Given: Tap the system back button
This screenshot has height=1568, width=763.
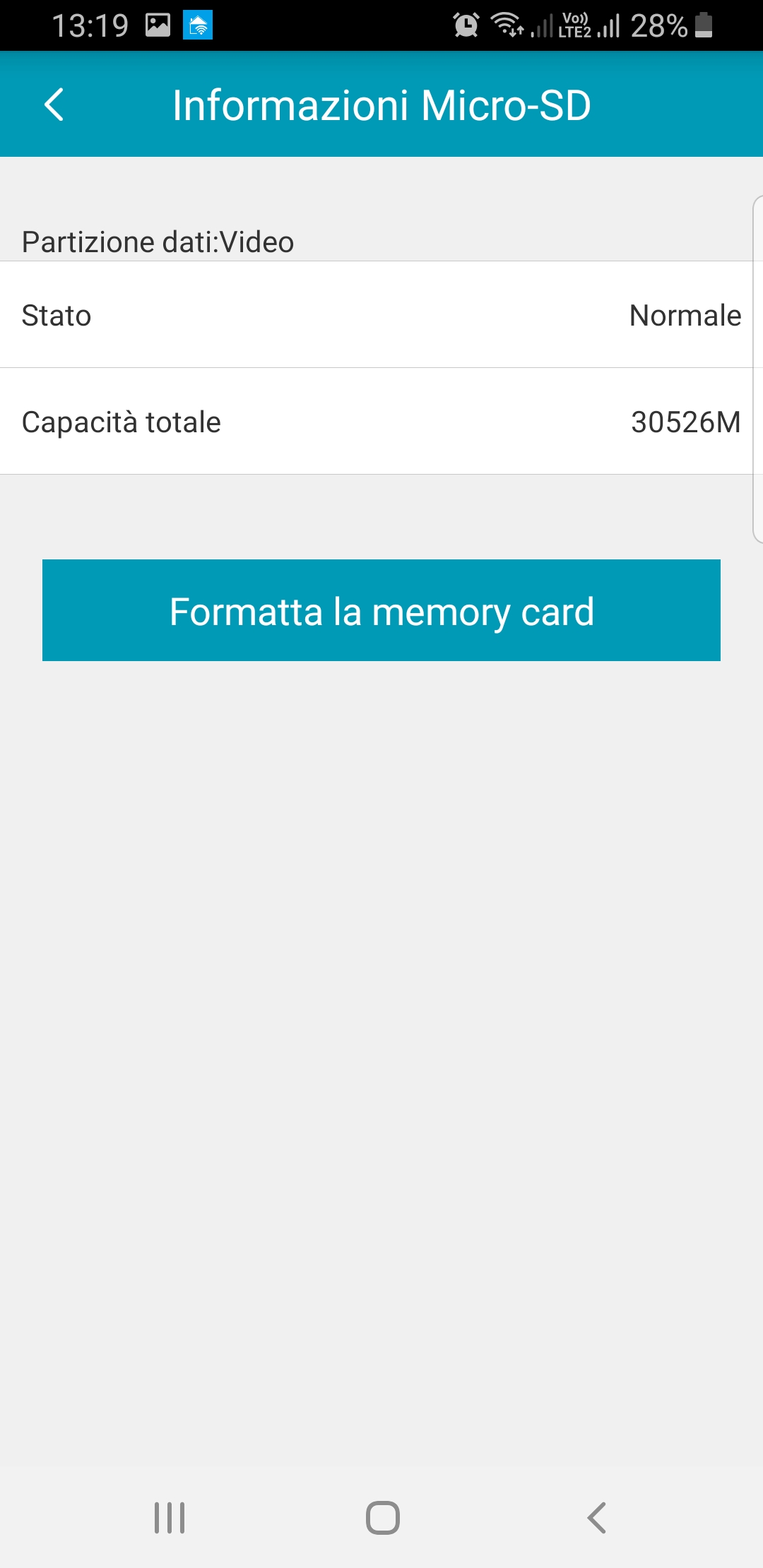Looking at the screenshot, I should (597, 1517).
